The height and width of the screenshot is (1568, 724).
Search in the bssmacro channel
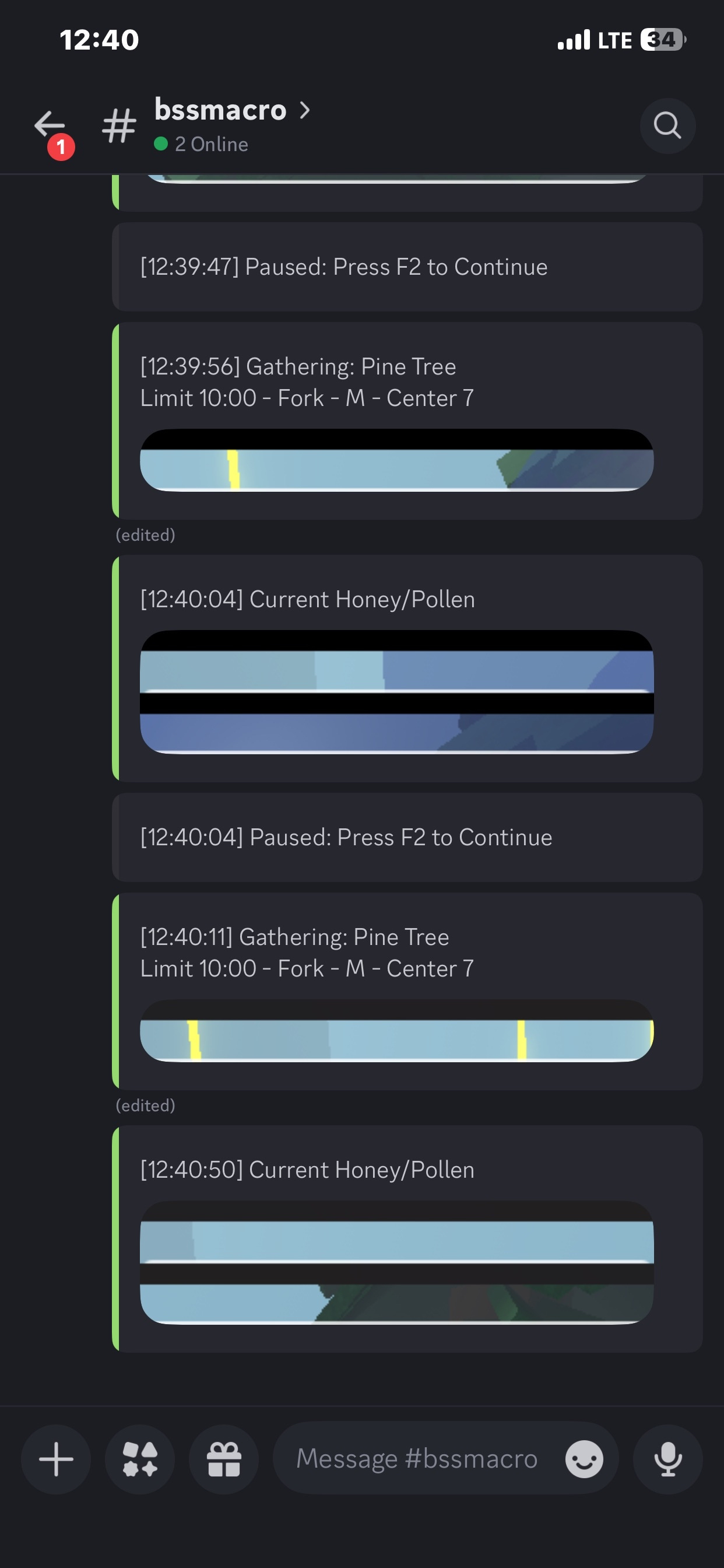tap(667, 125)
